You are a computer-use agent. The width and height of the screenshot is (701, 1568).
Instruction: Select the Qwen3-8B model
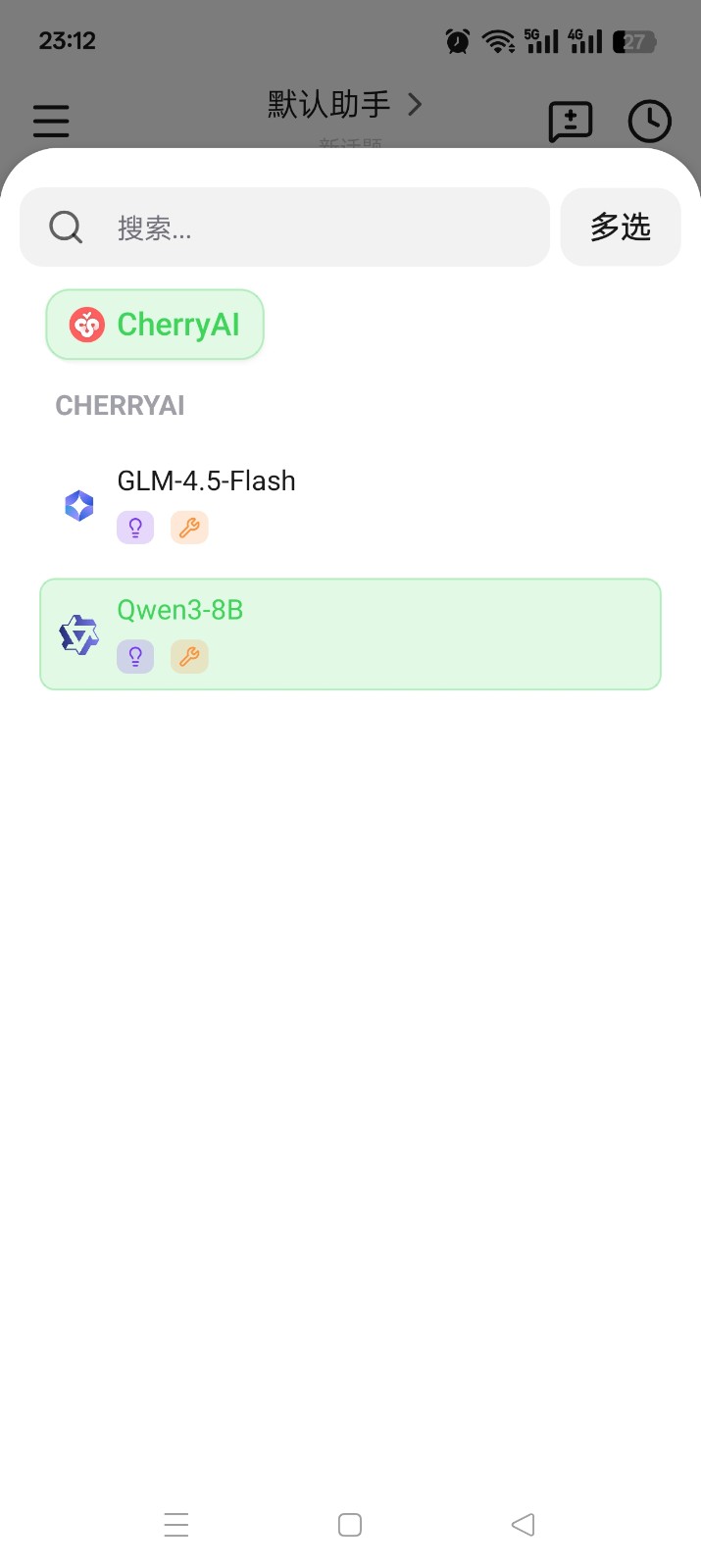click(350, 633)
